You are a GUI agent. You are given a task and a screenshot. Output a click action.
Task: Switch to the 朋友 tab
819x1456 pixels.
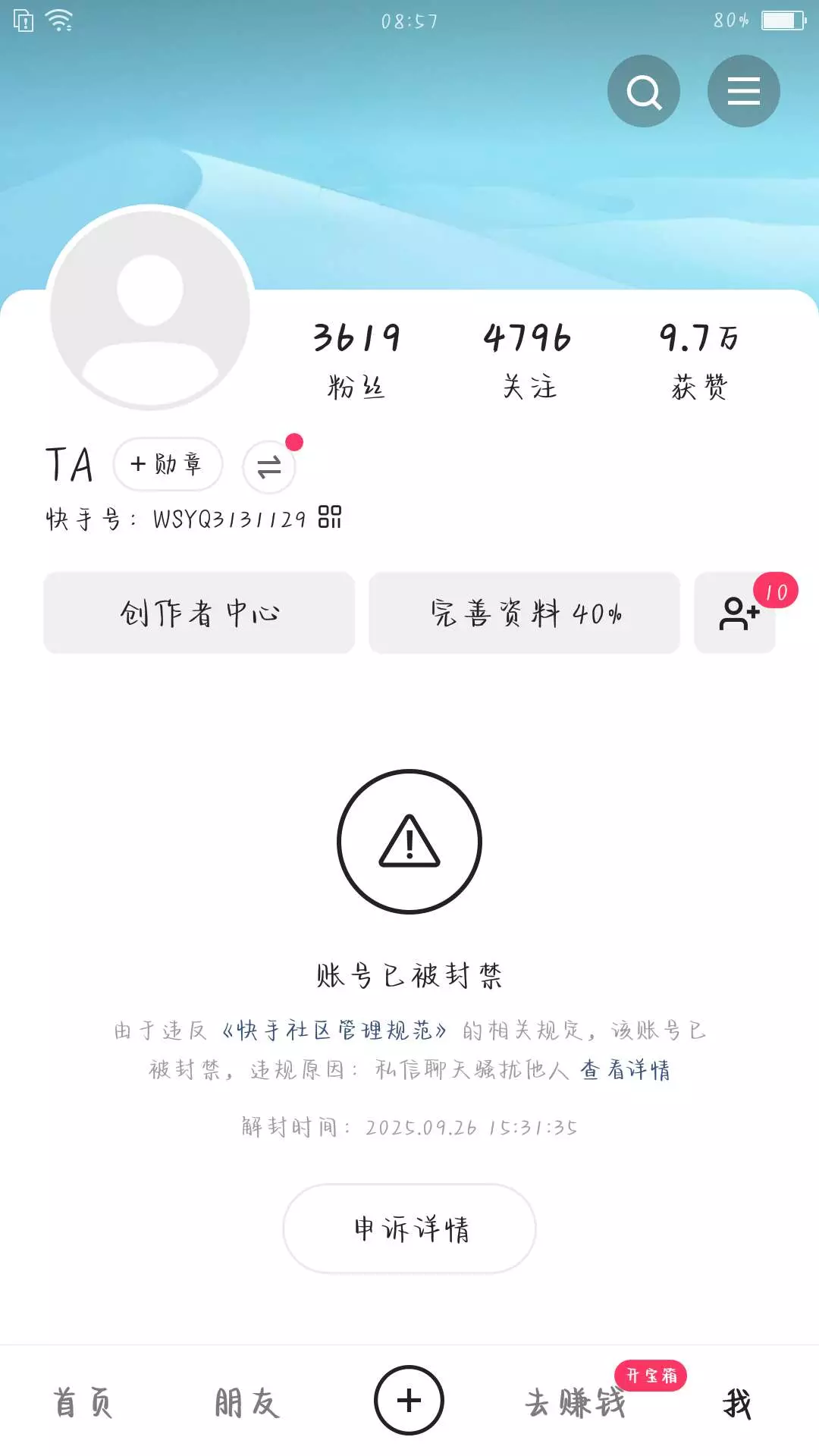(x=246, y=1402)
